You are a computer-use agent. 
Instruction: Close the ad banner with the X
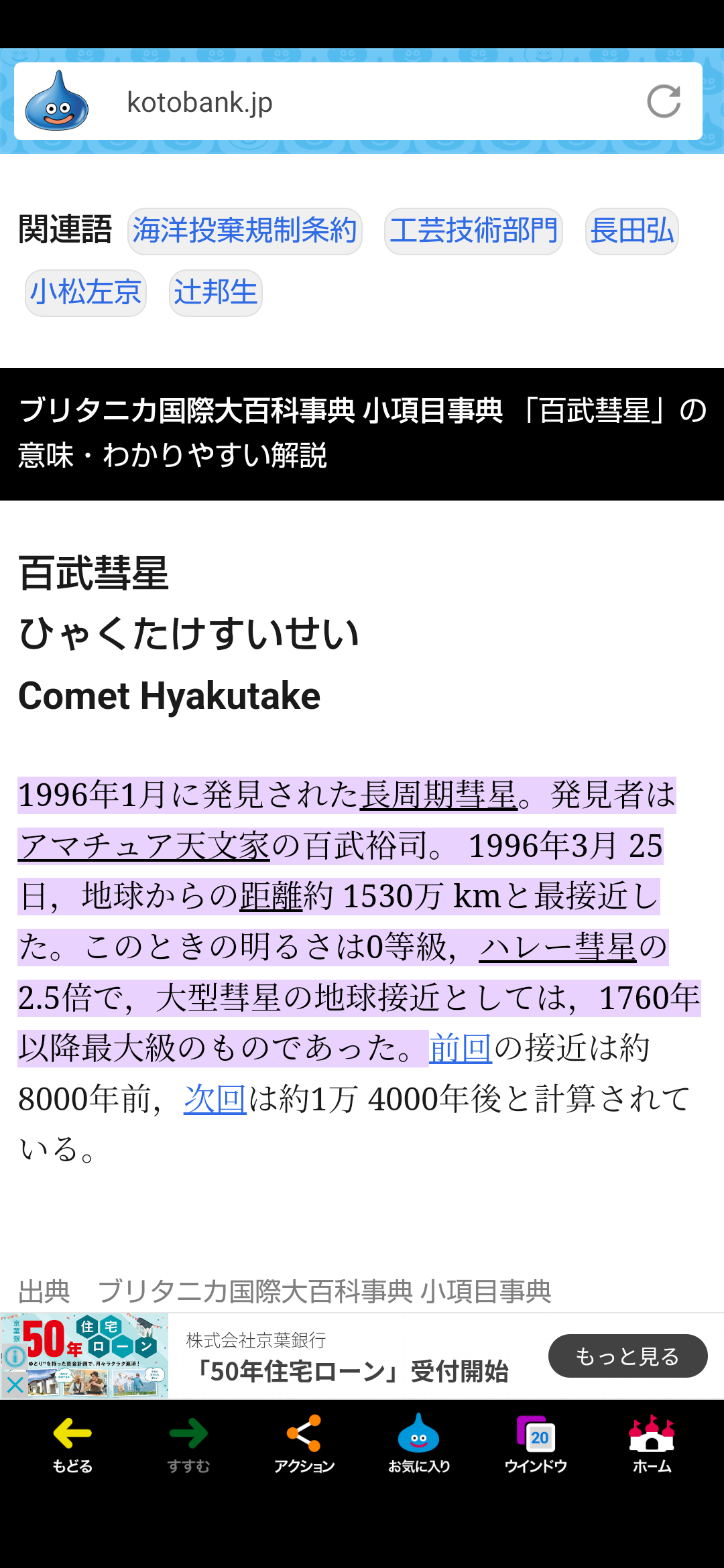point(15,1384)
